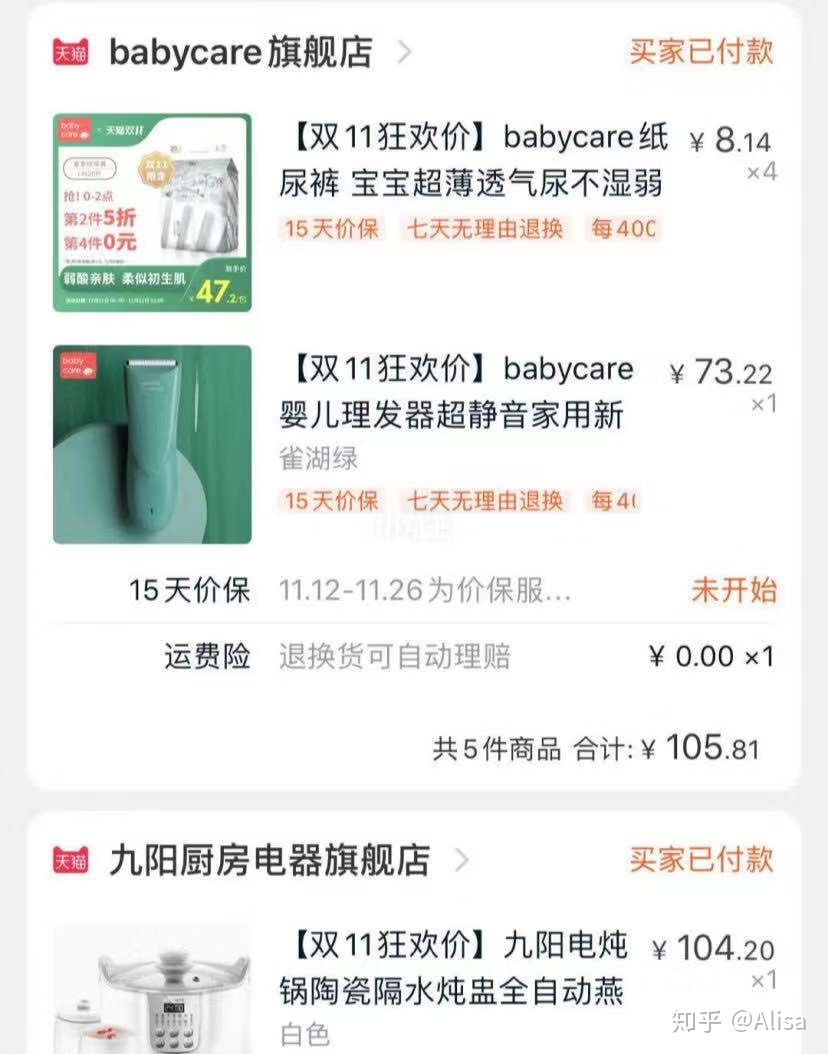Click the Tmall cat icon beside babycare旗舰店

(72, 52)
